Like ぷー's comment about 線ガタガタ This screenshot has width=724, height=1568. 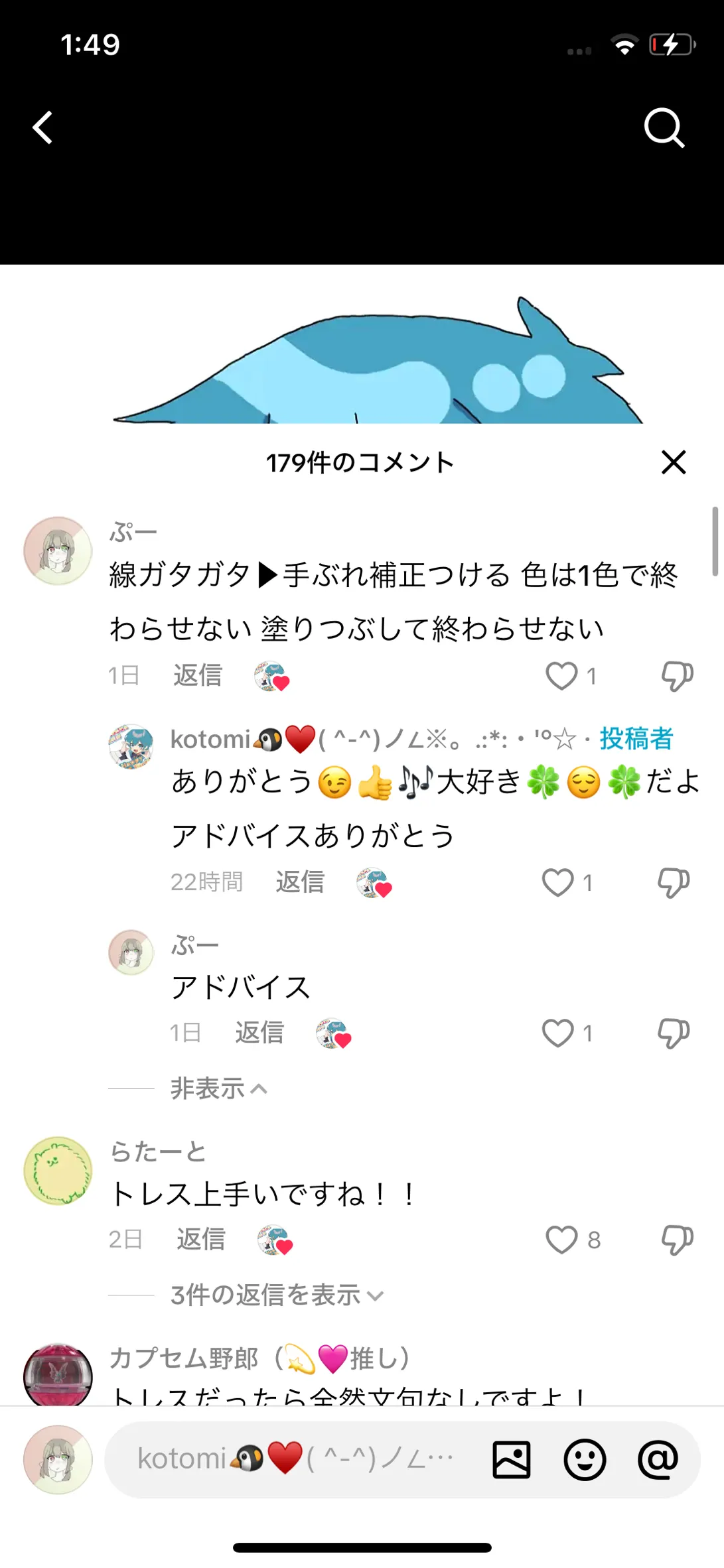561,676
